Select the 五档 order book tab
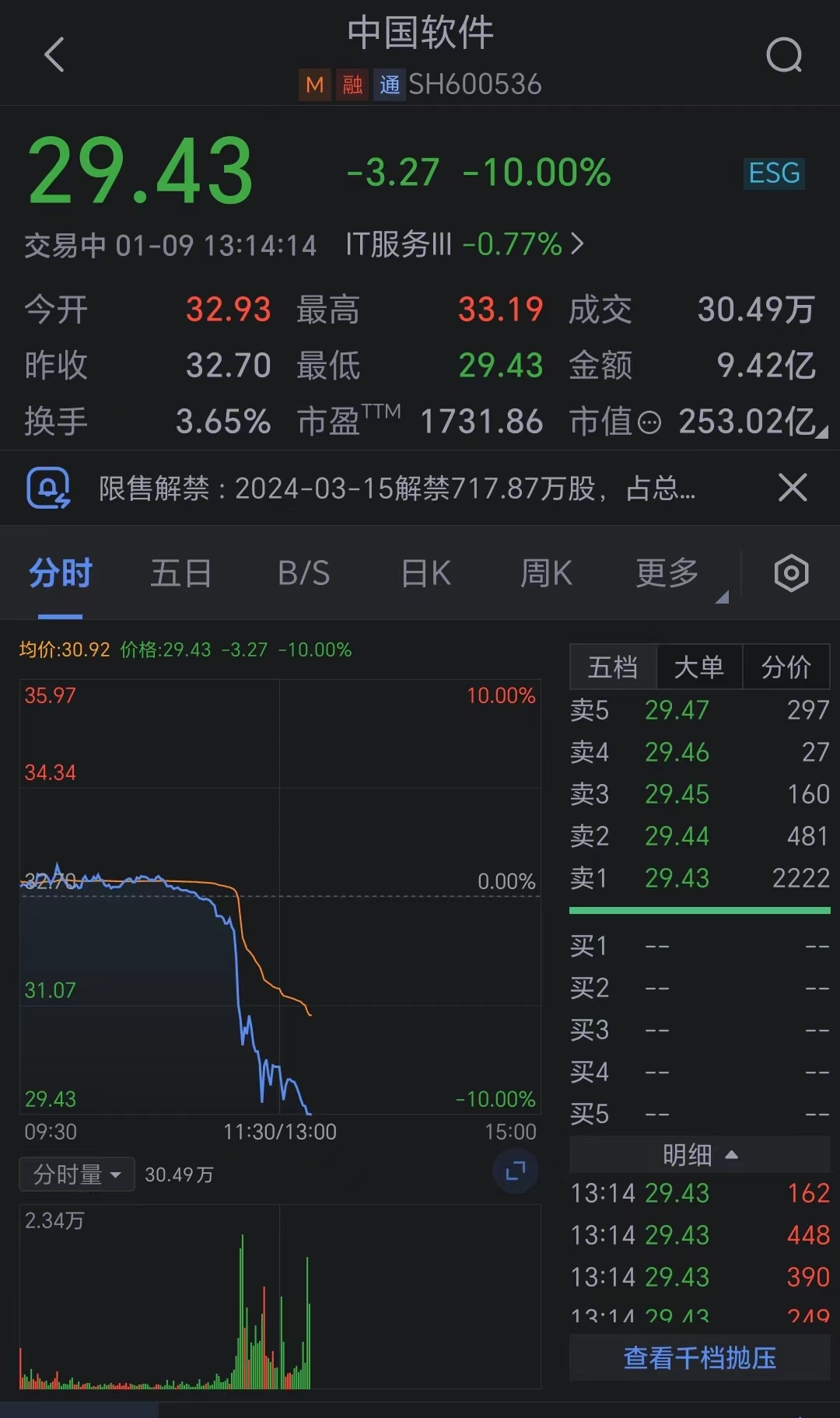The width and height of the screenshot is (840, 1418). [x=613, y=667]
